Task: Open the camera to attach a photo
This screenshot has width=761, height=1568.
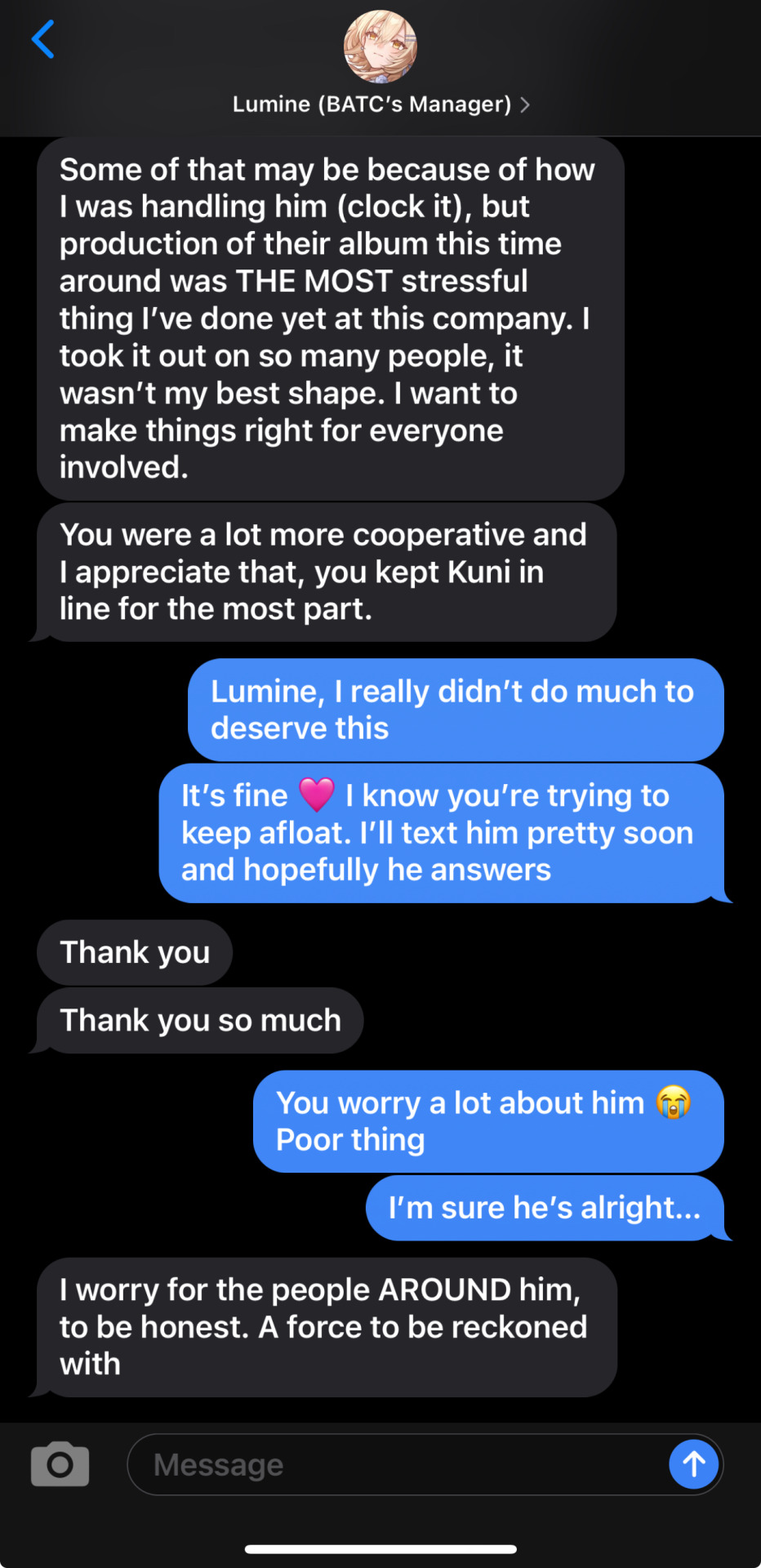Action: pos(60,1464)
